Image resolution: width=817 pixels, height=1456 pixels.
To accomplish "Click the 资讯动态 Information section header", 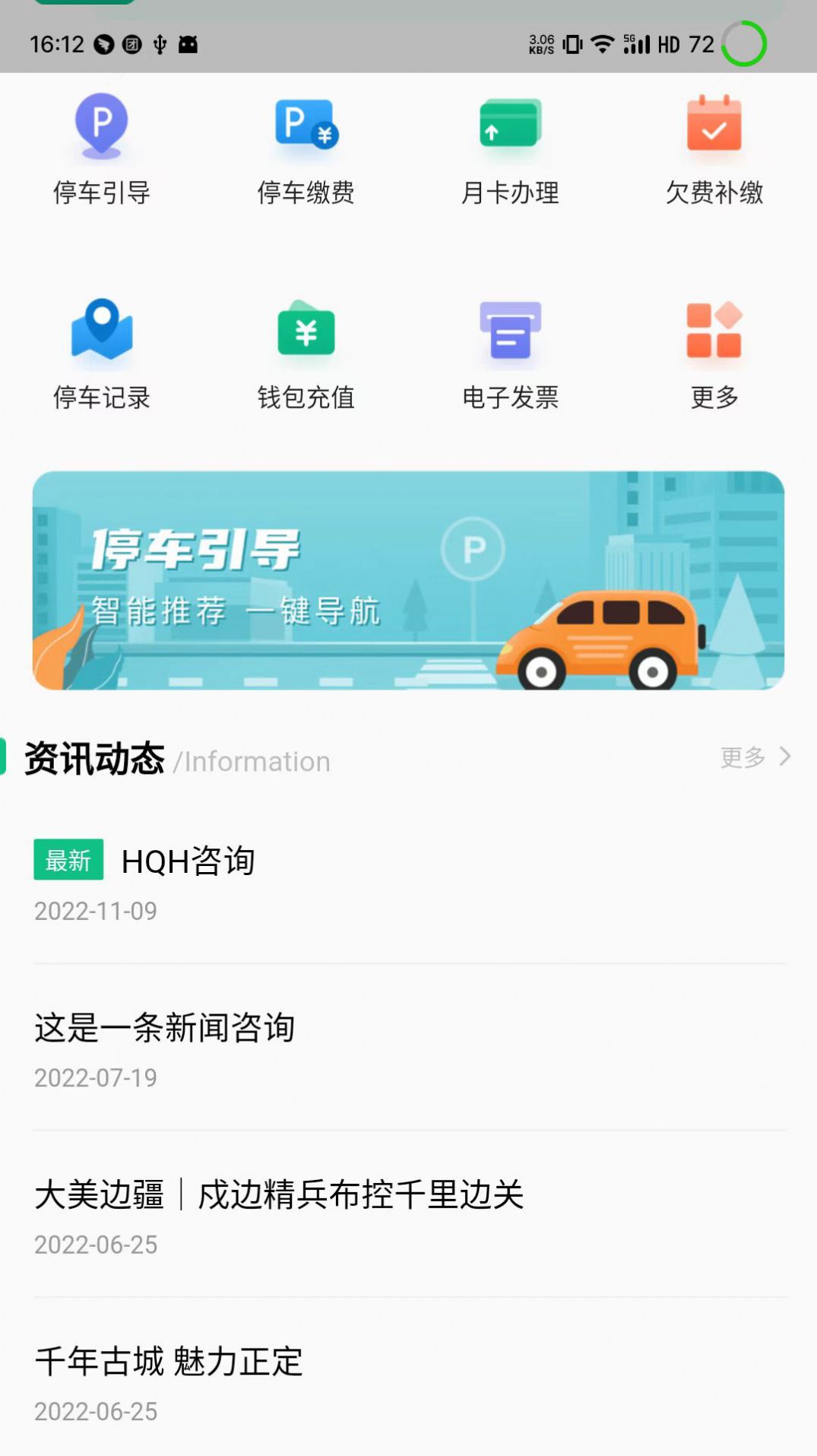I will pyautogui.click(x=93, y=757).
